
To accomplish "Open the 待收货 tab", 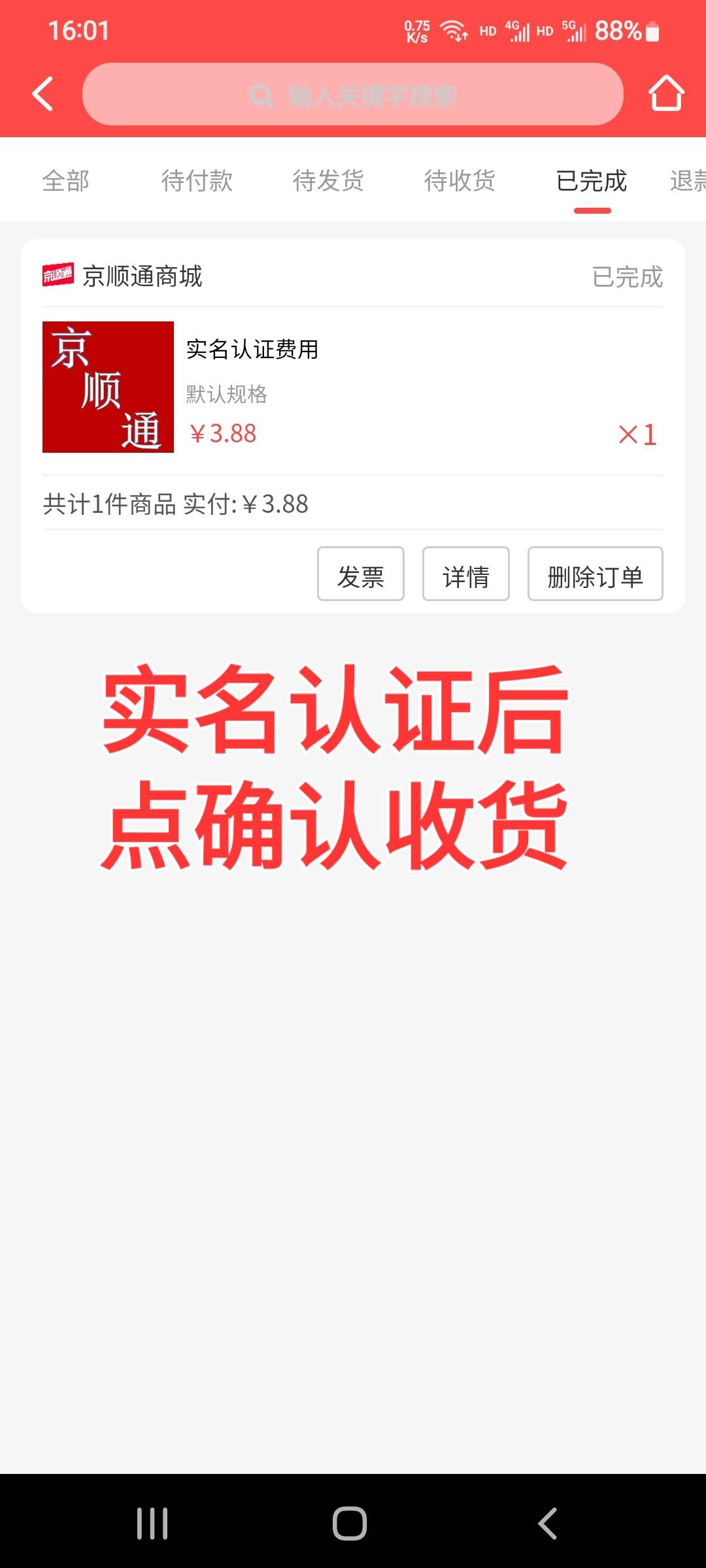I will 460,180.
